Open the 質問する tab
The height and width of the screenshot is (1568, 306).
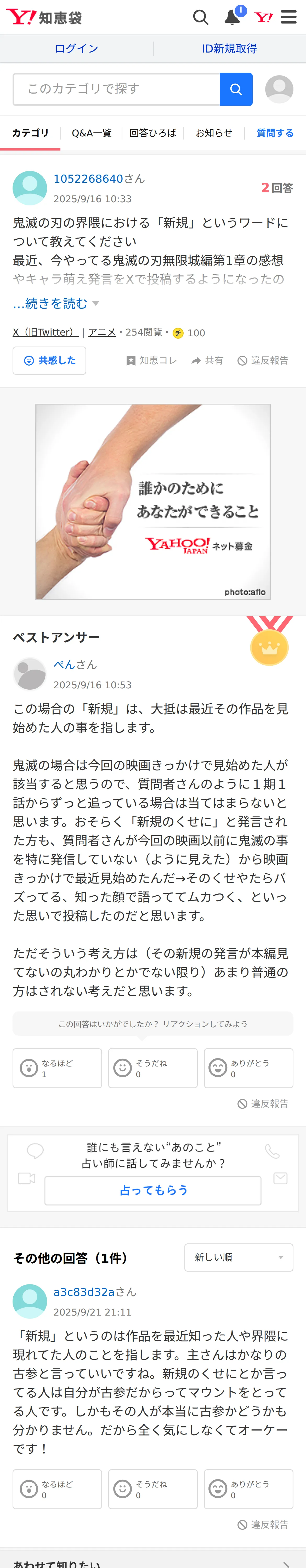tap(275, 133)
